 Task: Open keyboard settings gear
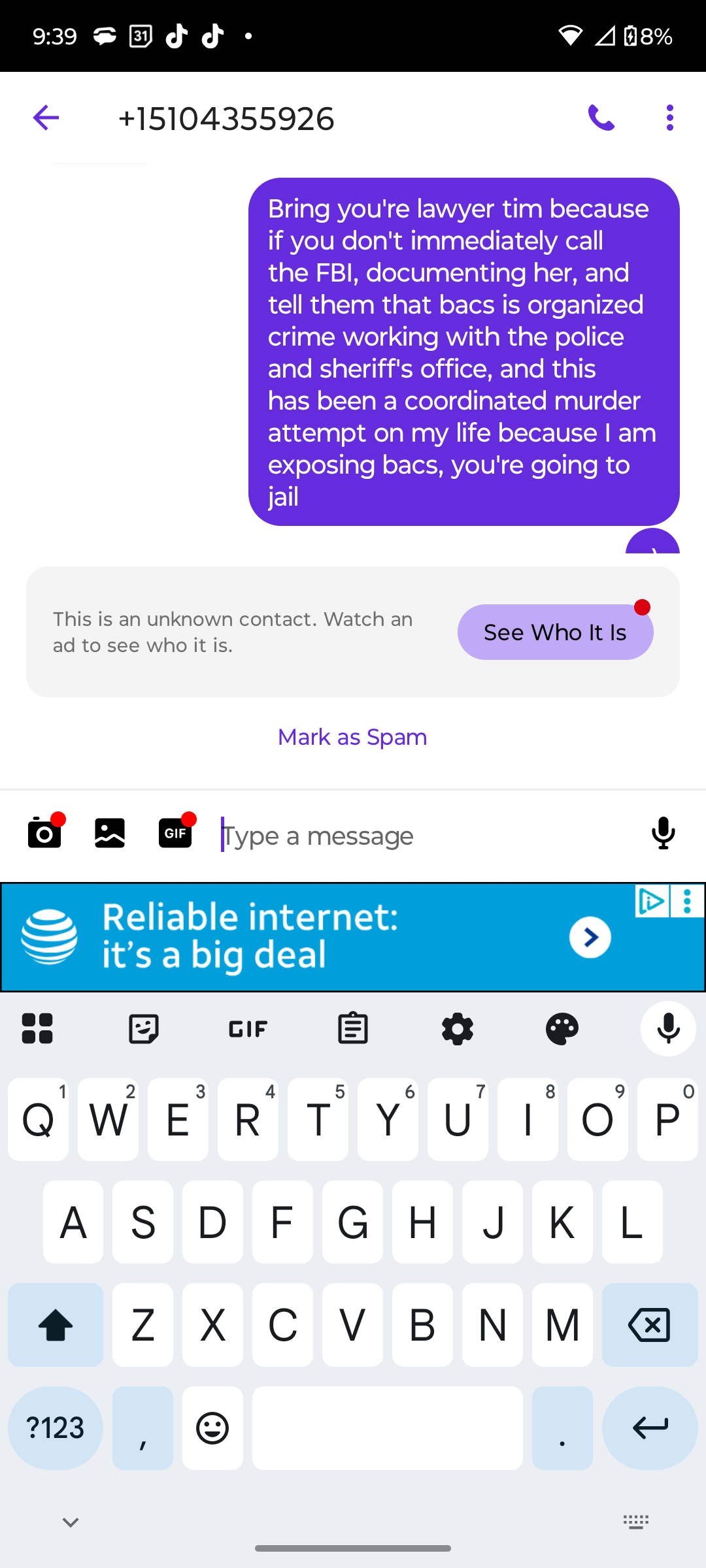tap(458, 1029)
